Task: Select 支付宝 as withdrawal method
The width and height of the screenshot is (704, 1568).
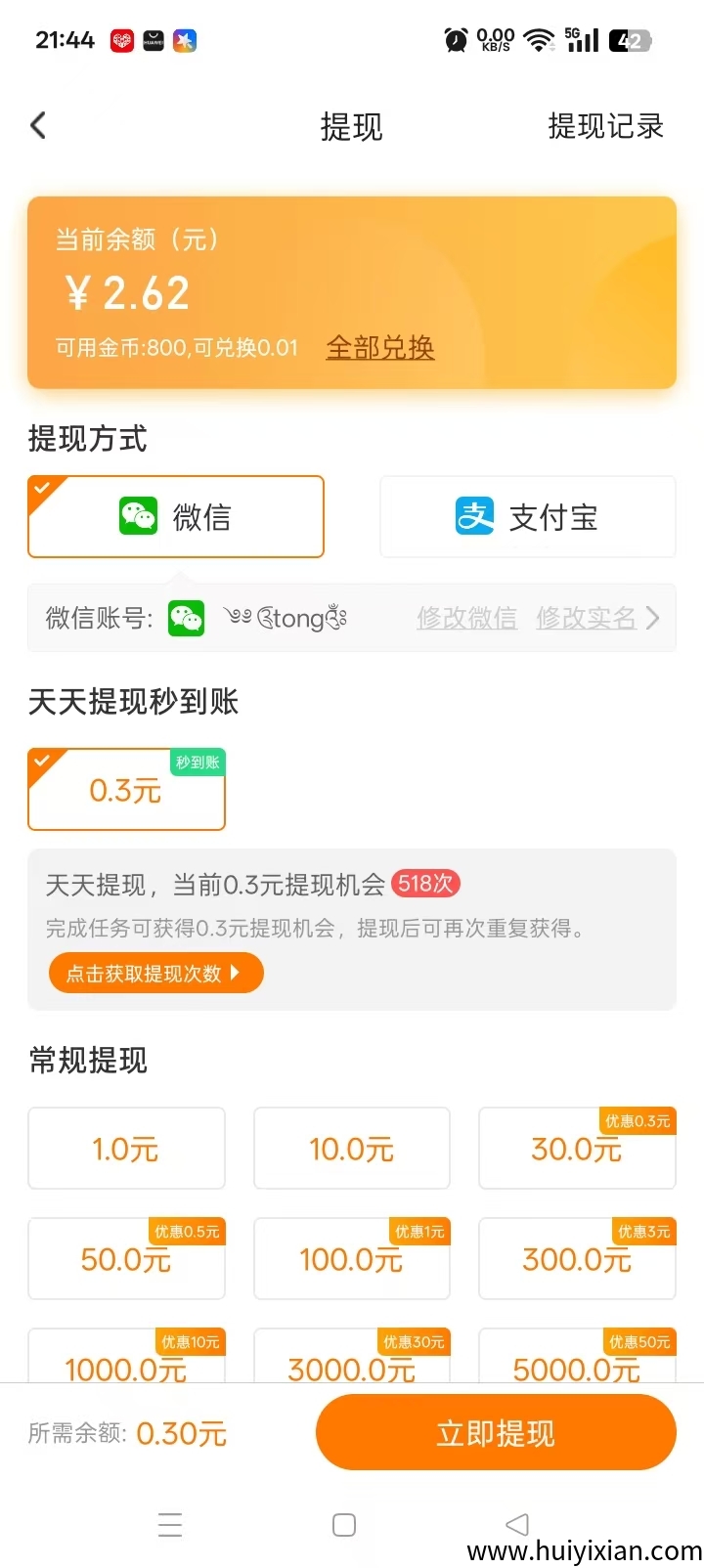Action: click(527, 516)
